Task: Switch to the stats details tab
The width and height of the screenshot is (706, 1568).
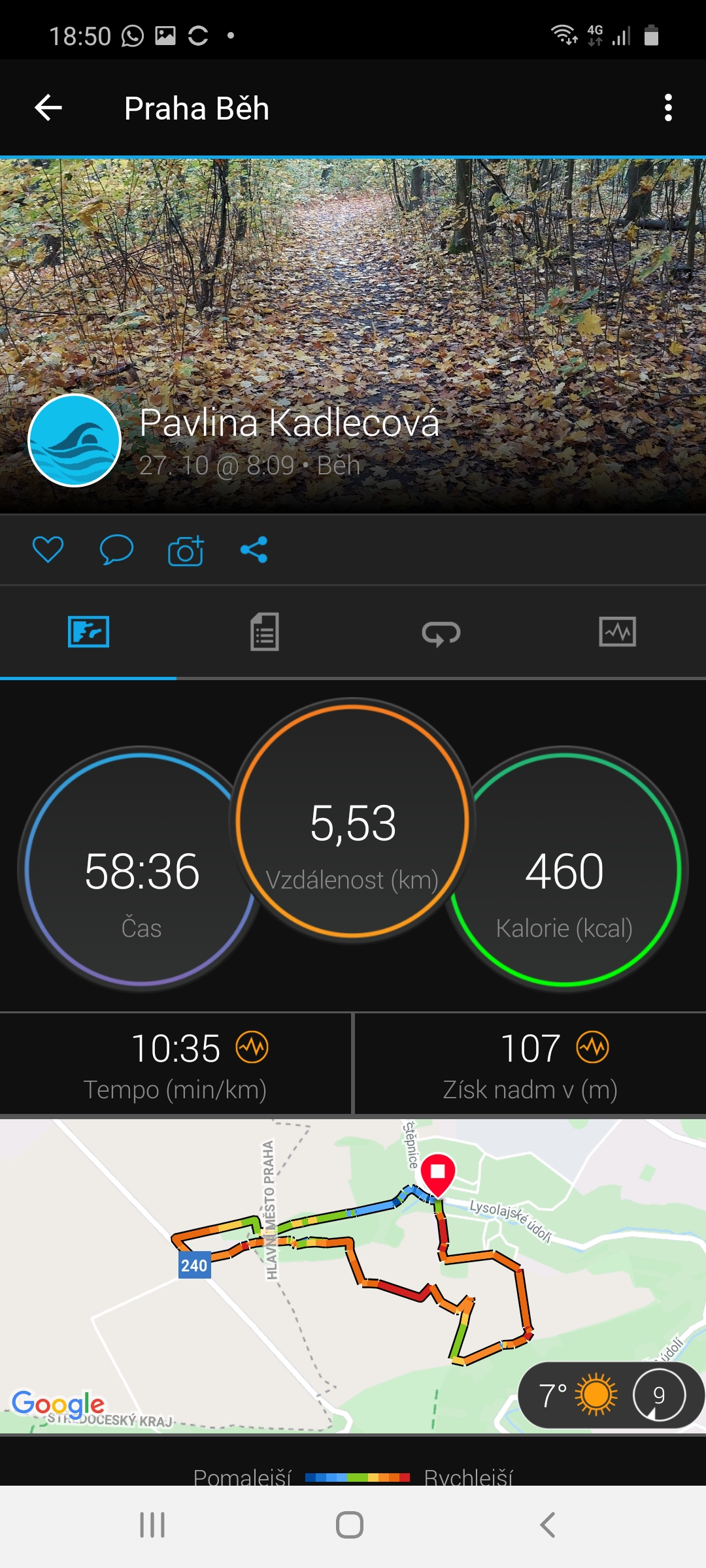Action: tap(265, 632)
